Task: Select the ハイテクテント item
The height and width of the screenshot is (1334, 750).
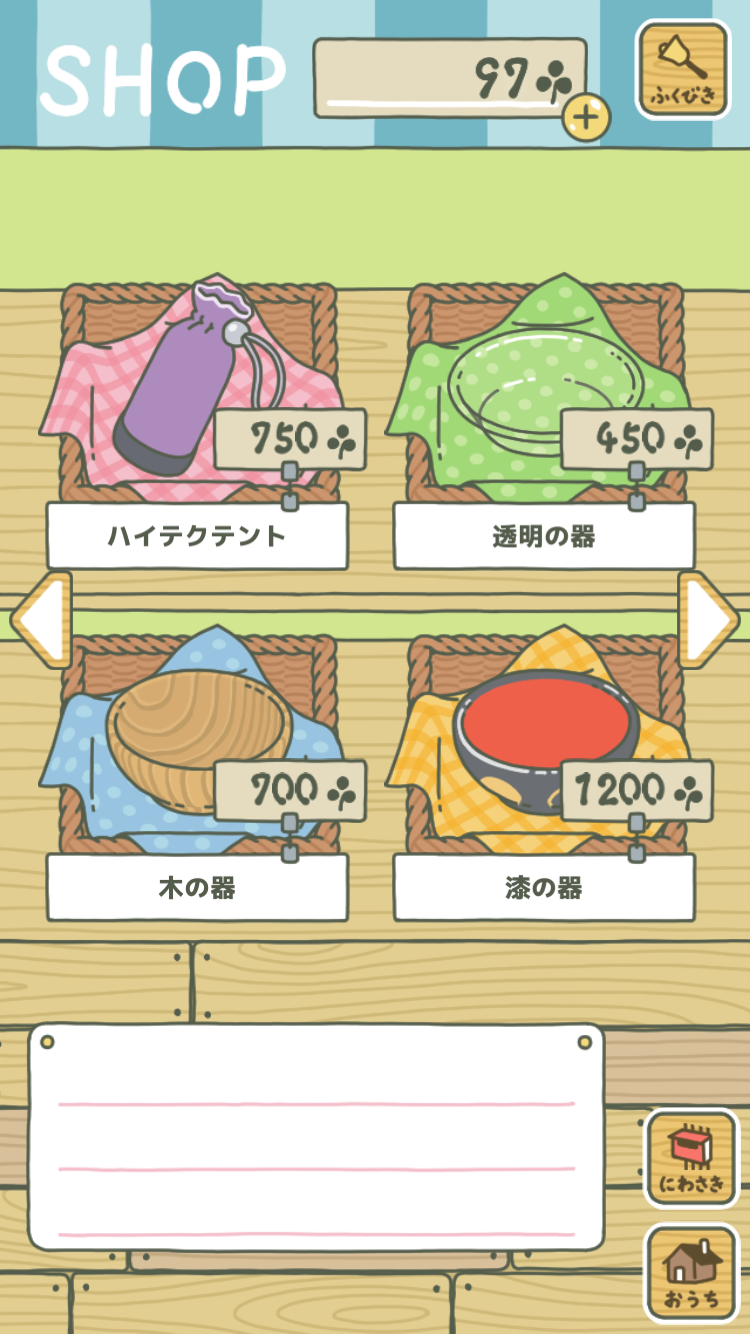Action: click(x=197, y=425)
